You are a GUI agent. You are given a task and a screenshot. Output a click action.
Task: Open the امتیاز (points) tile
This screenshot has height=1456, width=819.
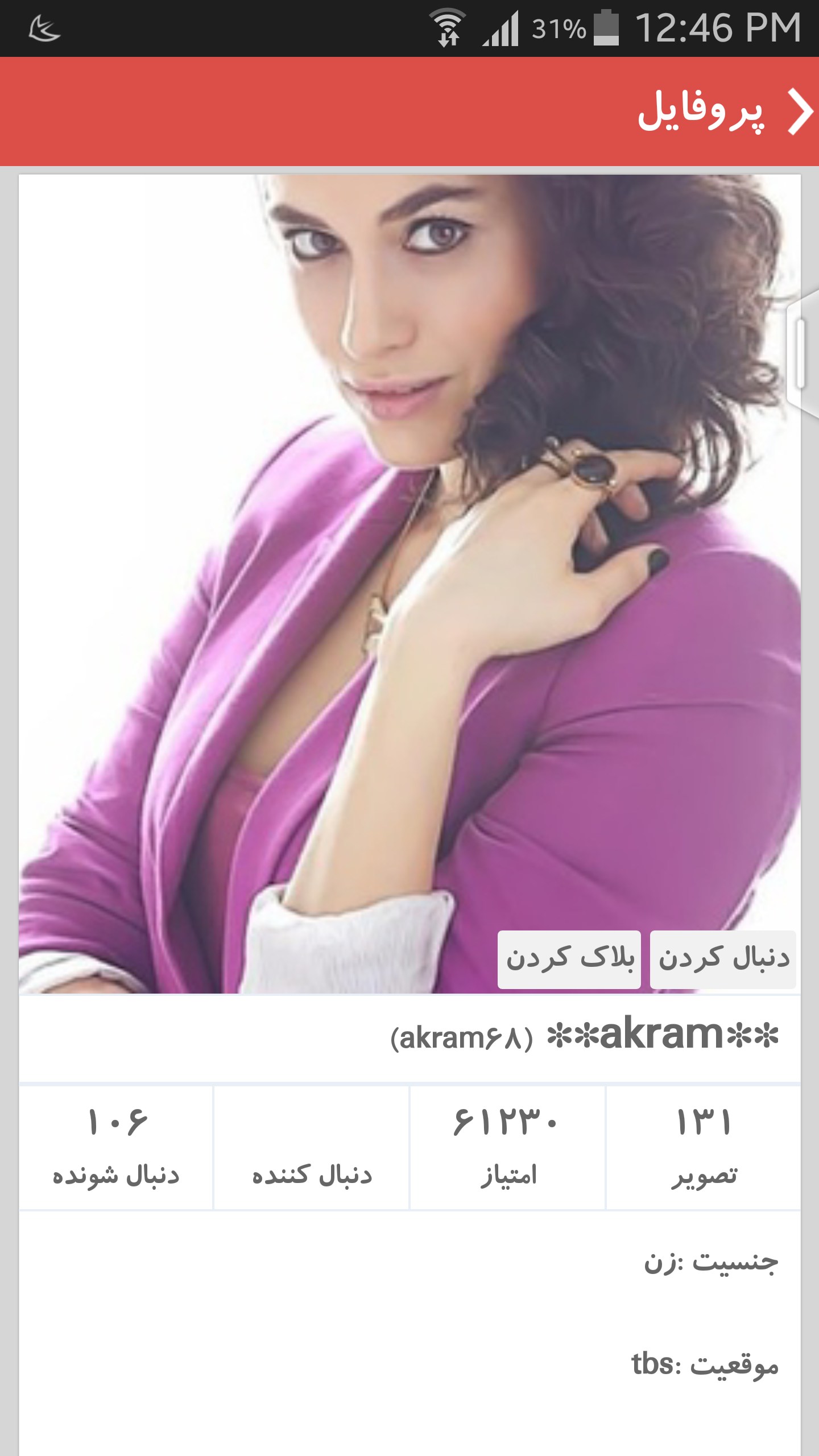507,1148
